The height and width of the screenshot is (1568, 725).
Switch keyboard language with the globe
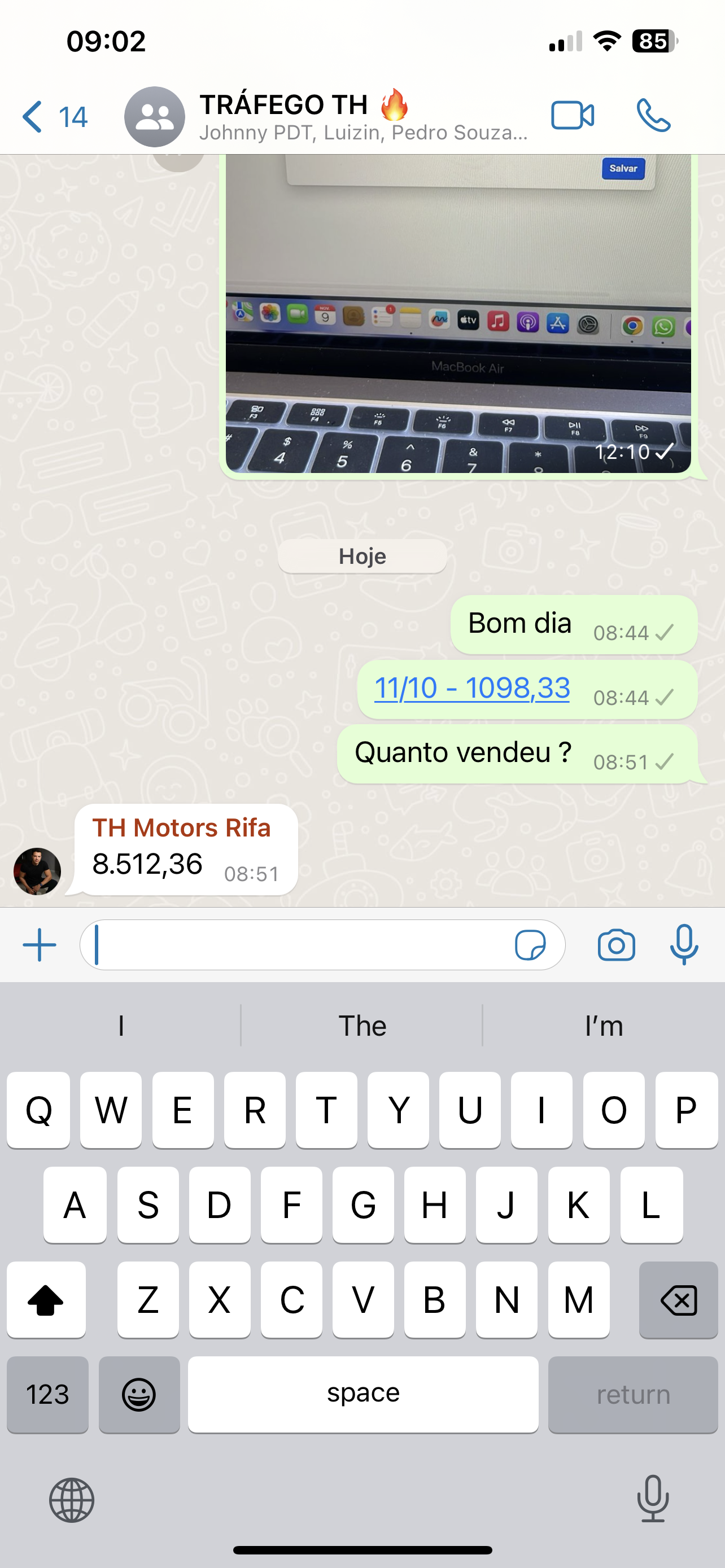72,1500
